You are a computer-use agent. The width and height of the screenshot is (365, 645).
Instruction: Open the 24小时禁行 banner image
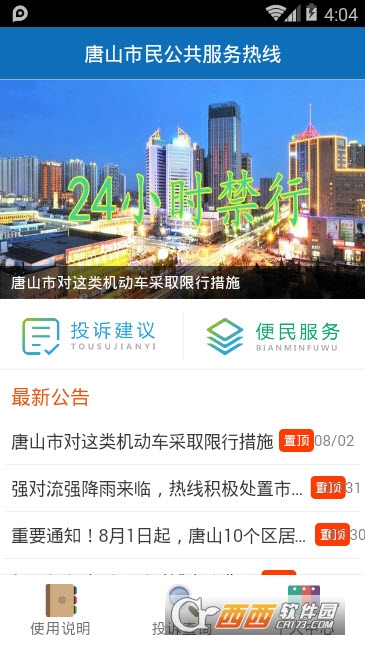pyautogui.click(x=182, y=189)
